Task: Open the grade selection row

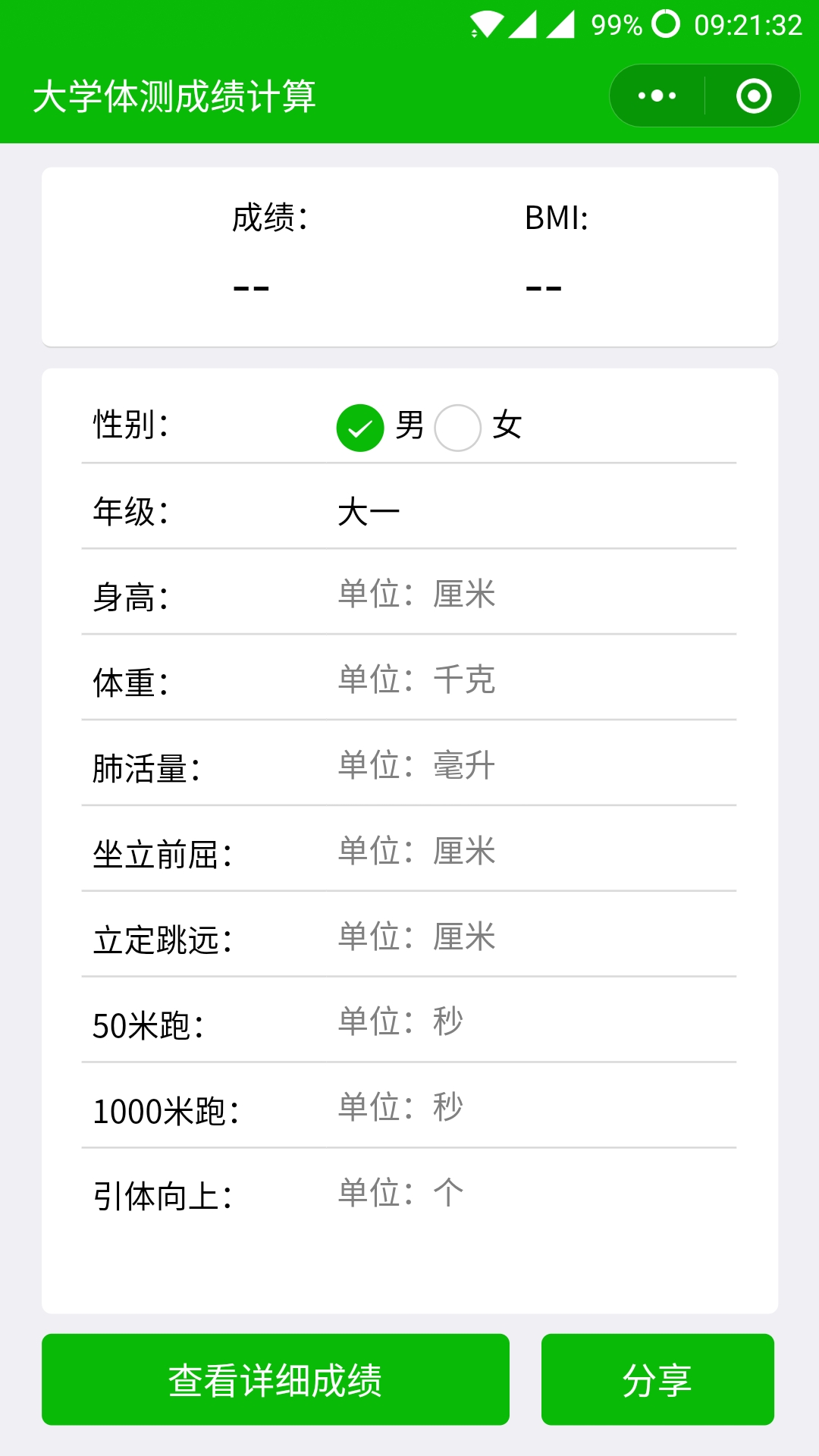Action: coord(409,512)
